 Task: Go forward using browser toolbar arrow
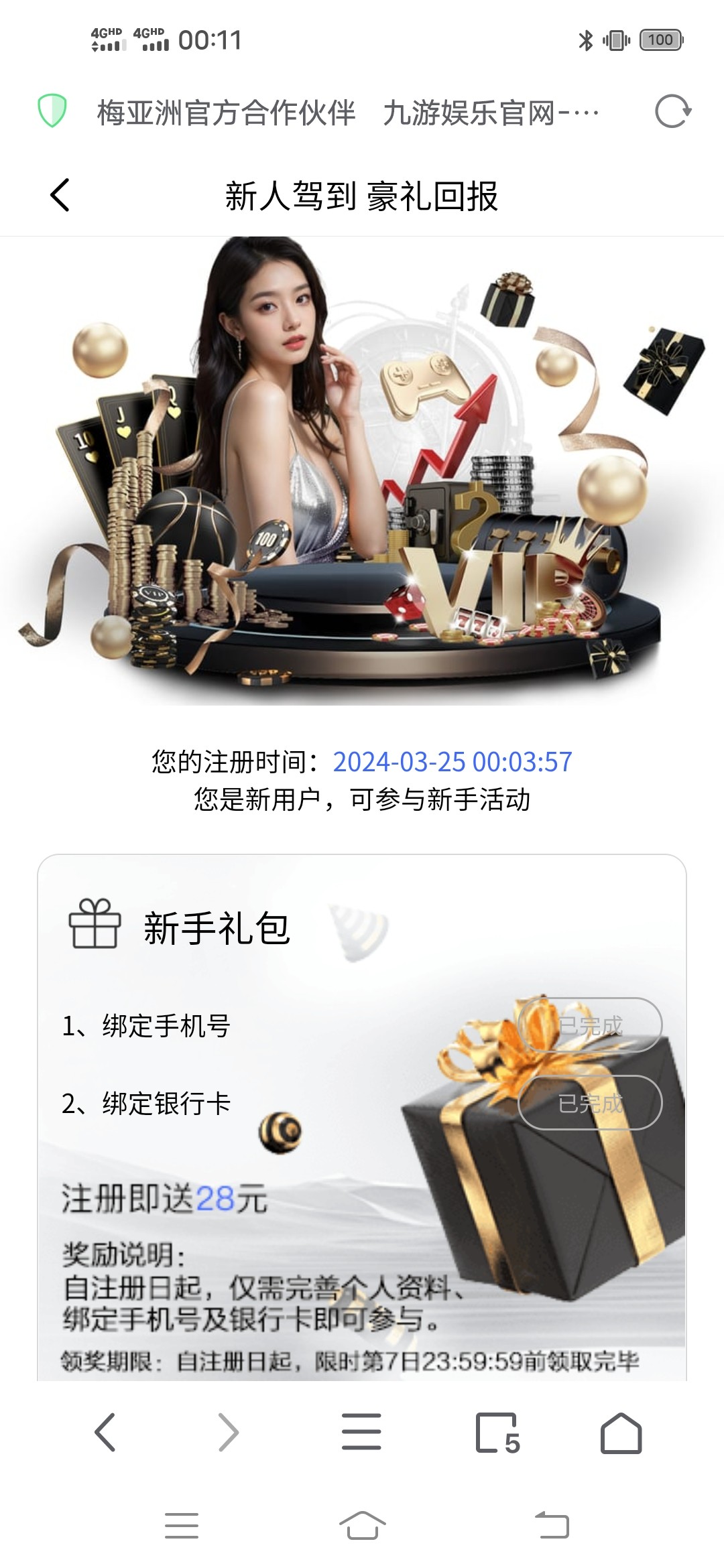pos(229,1432)
